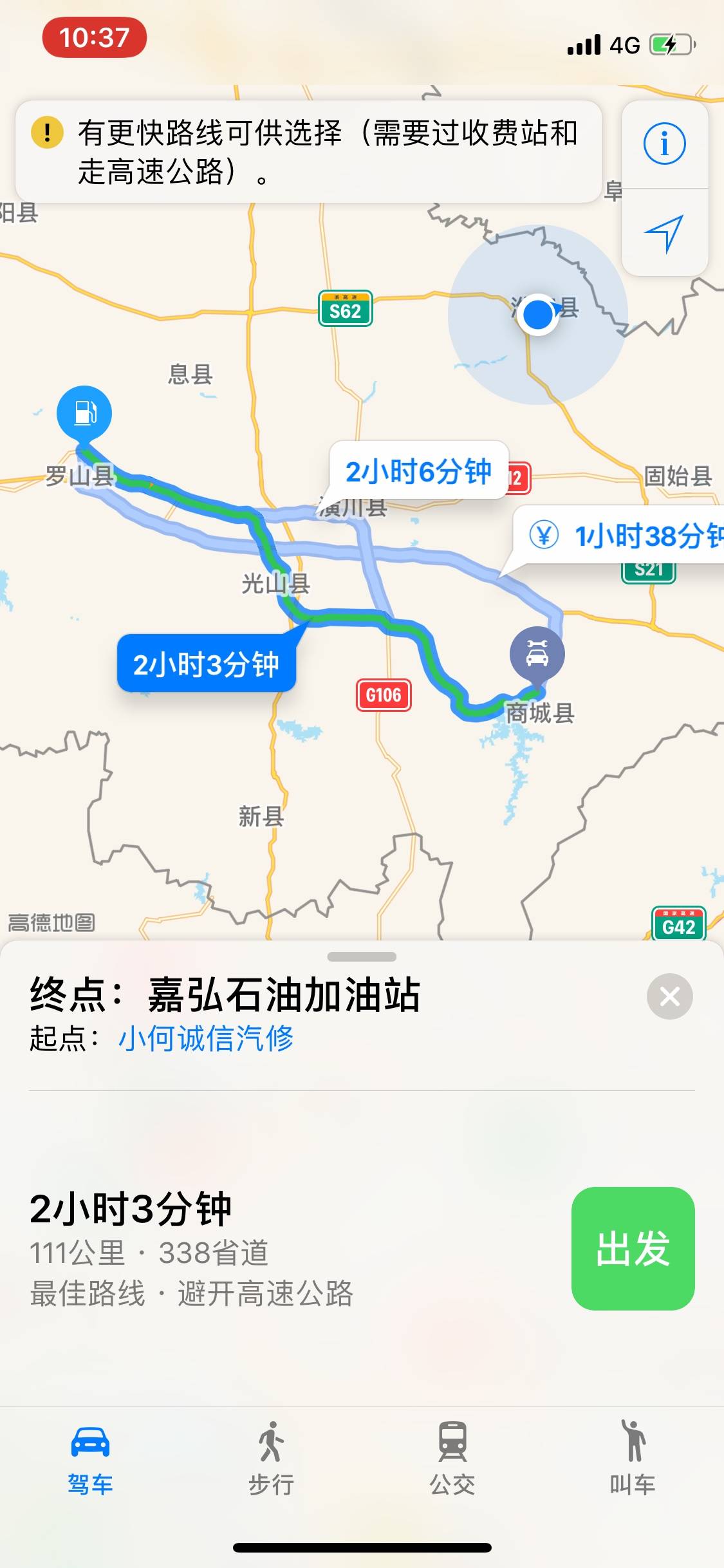This screenshot has width=724, height=1568.
Task: Close the route planning card
Action: [x=669, y=996]
